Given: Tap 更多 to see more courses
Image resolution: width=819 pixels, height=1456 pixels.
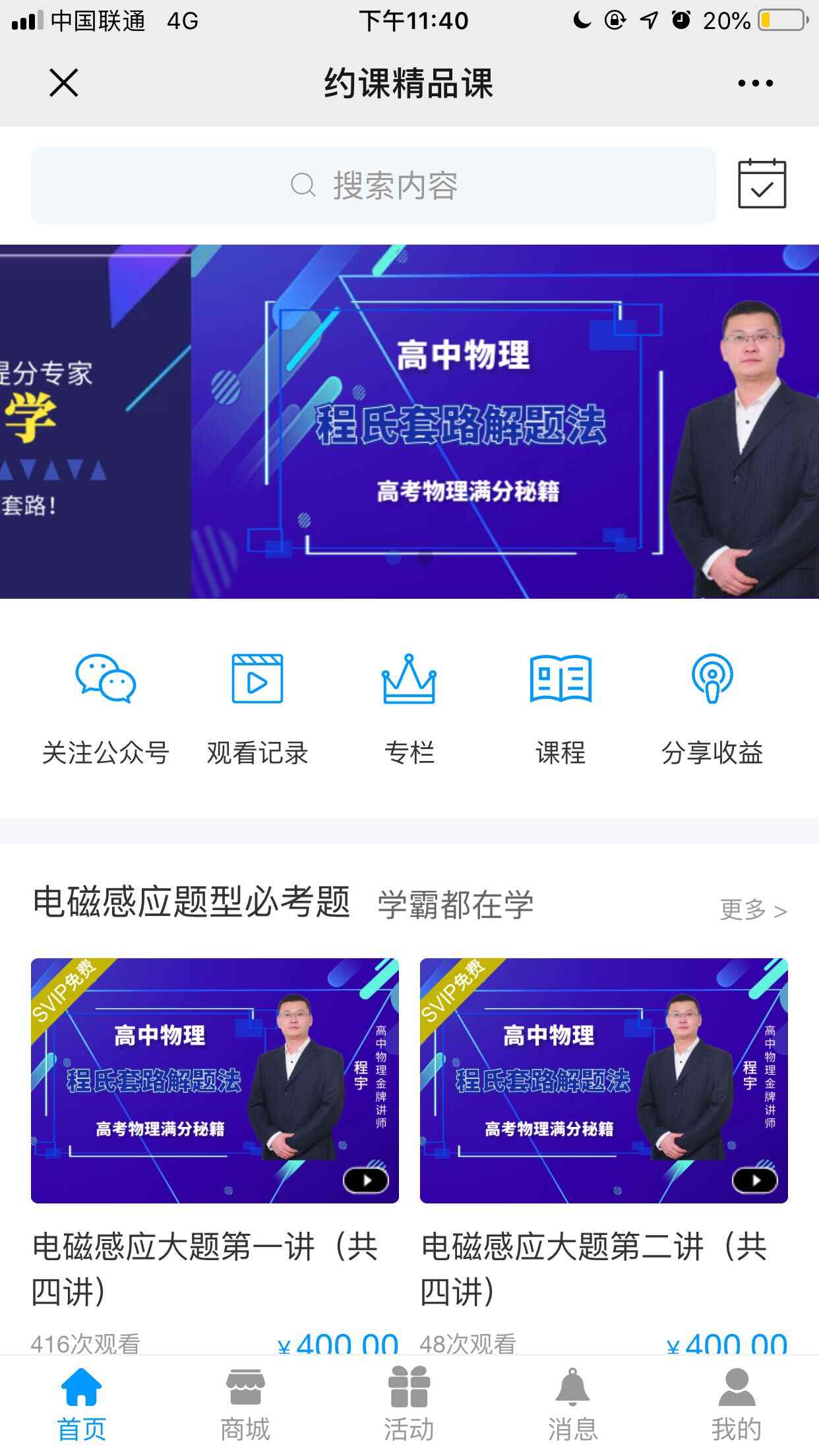Looking at the screenshot, I should click(753, 910).
